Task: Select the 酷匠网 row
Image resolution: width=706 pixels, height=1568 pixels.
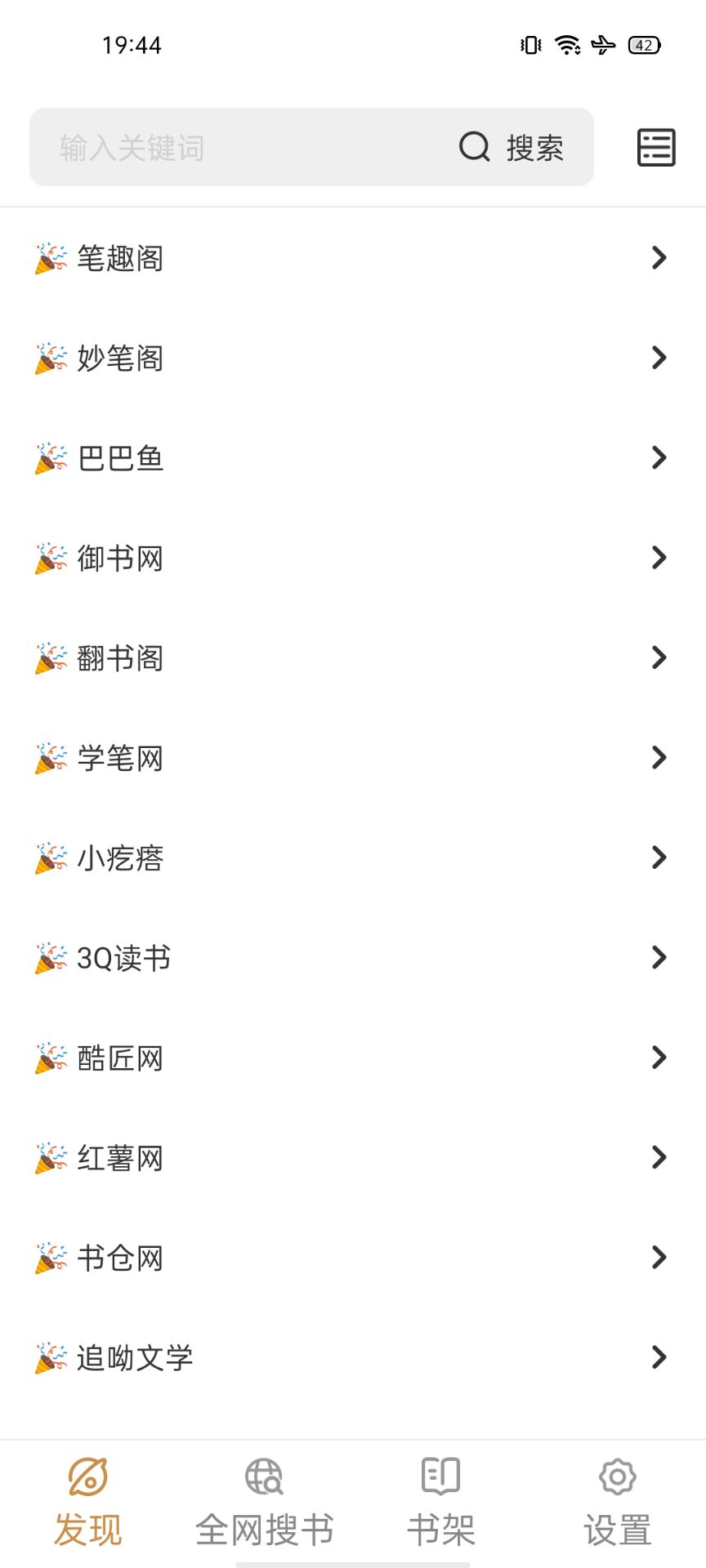Action: click(x=351, y=1058)
